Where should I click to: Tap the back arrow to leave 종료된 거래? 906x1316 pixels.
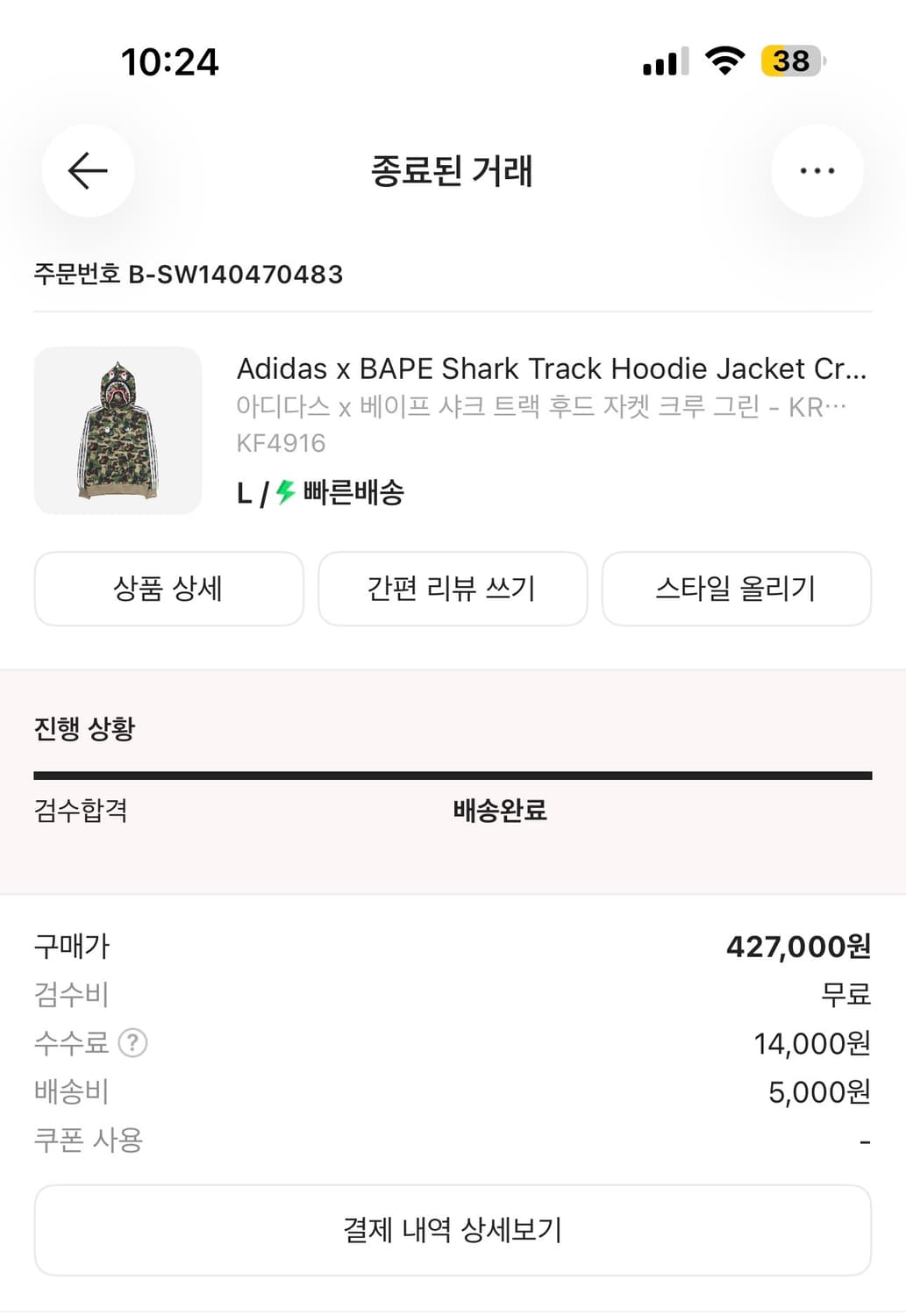click(x=88, y=171)
